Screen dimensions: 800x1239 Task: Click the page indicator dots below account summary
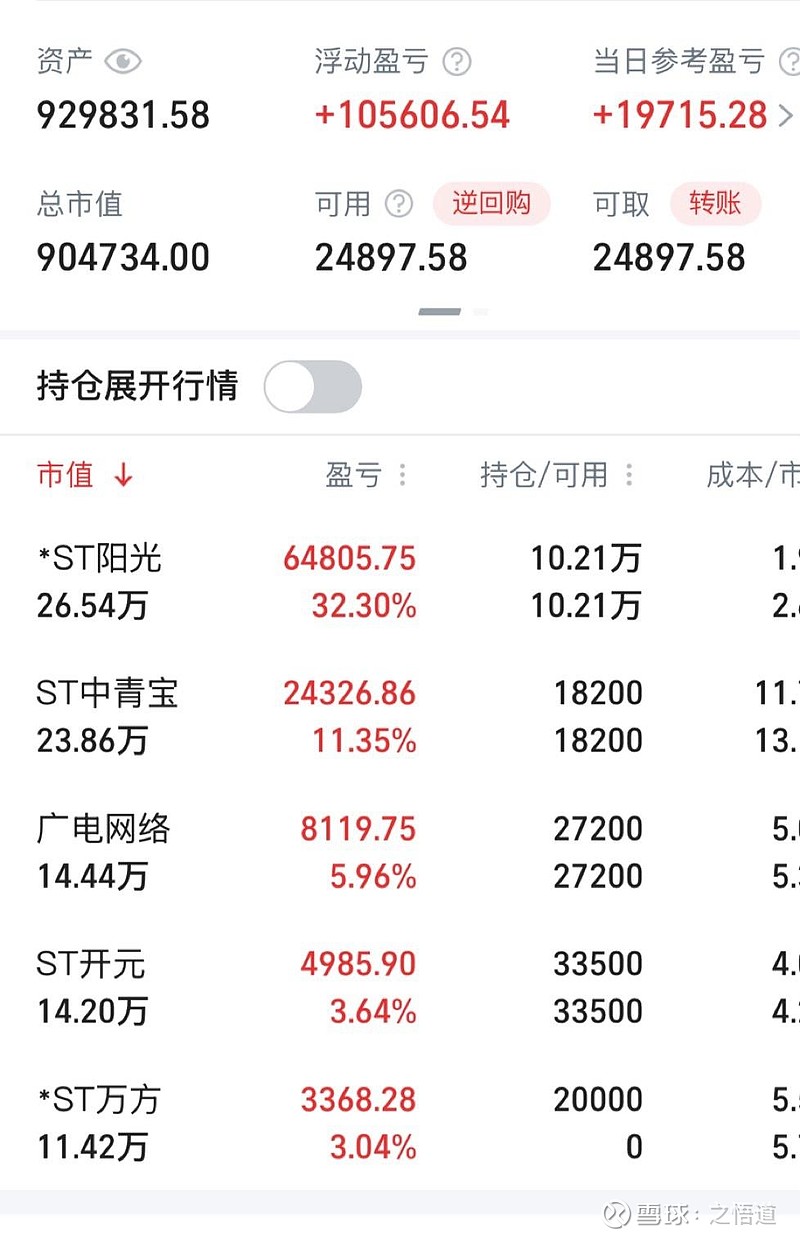pos(450,312)
